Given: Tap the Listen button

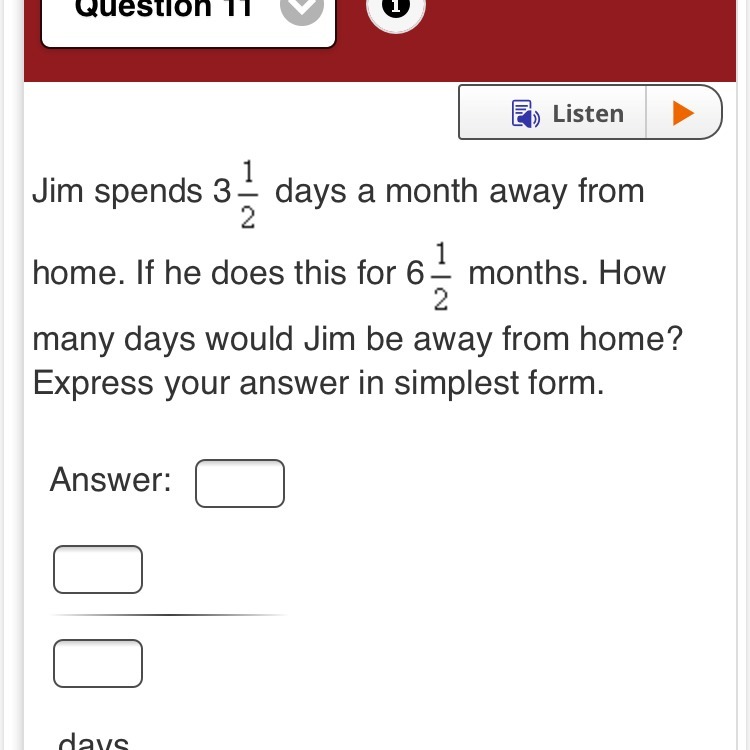Looking at the screenshot, I should [553, 113].
